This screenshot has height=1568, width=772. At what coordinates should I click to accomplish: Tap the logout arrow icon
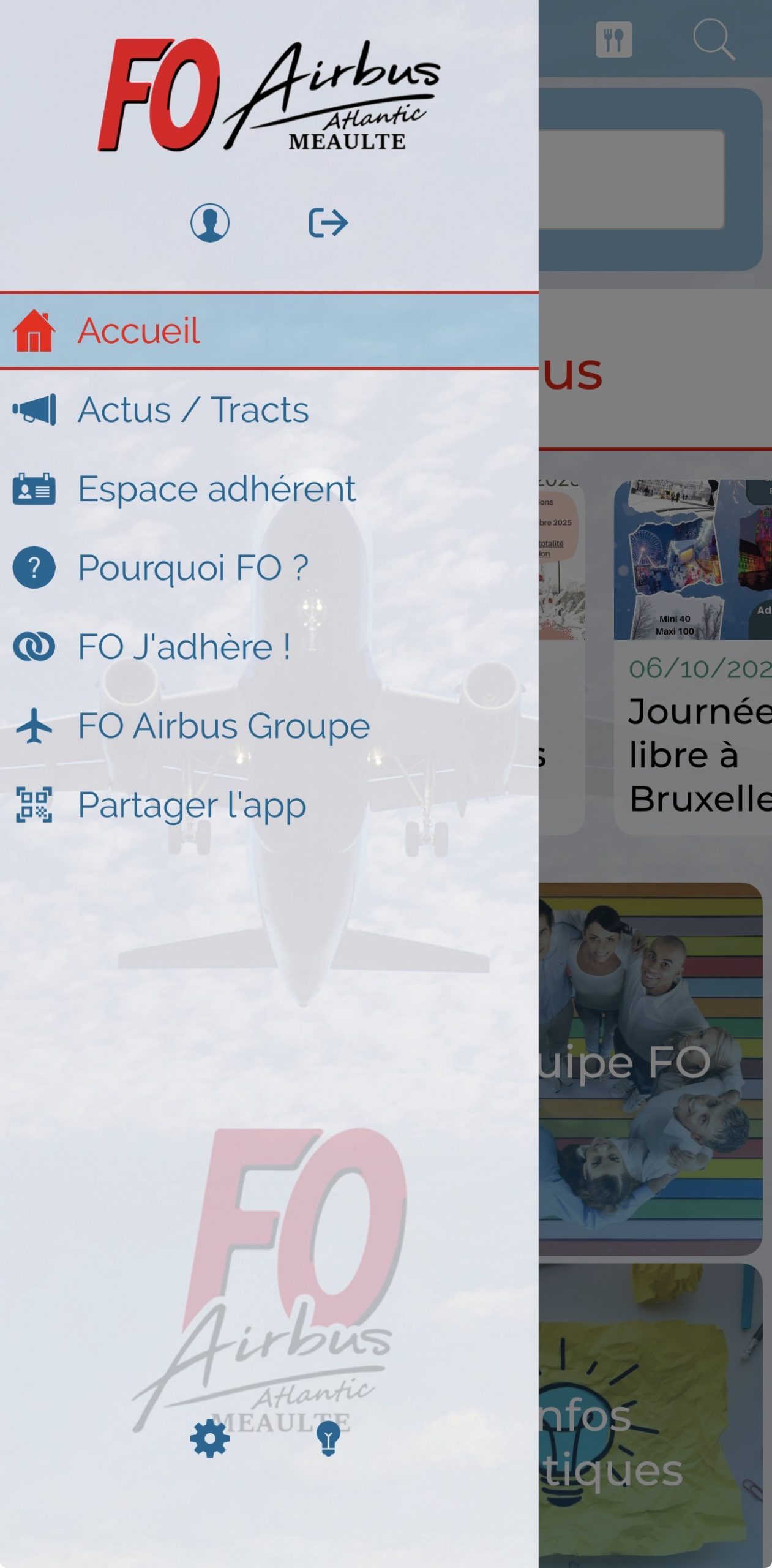point(328,222)
